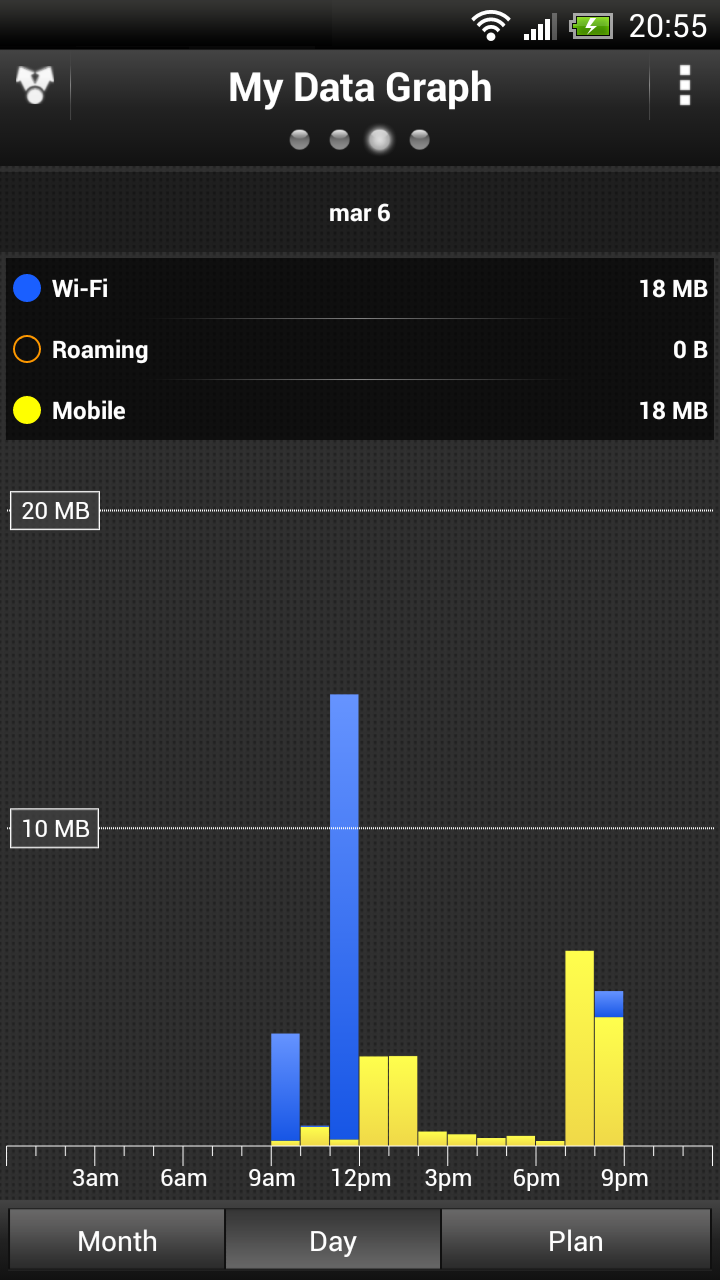Switch to the Month view
Image resolution: width=720 pixels, height=1280 pixels.
[x=117, y=1241]
